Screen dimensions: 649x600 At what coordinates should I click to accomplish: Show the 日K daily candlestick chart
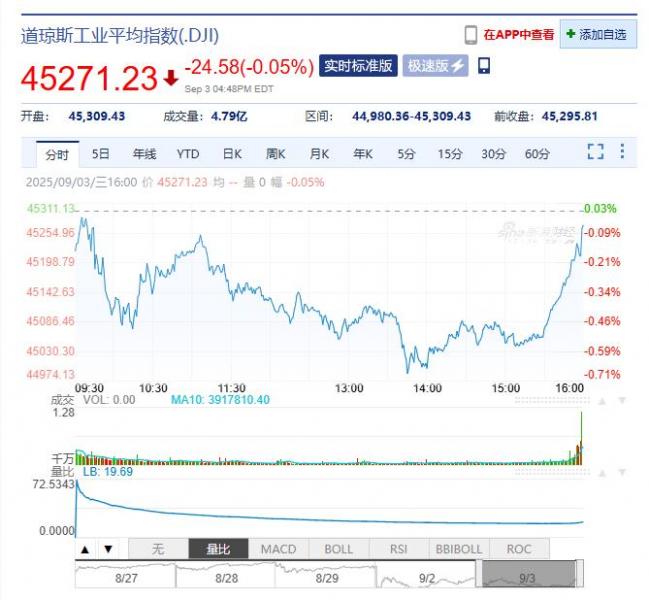click(x=232, y=153)
